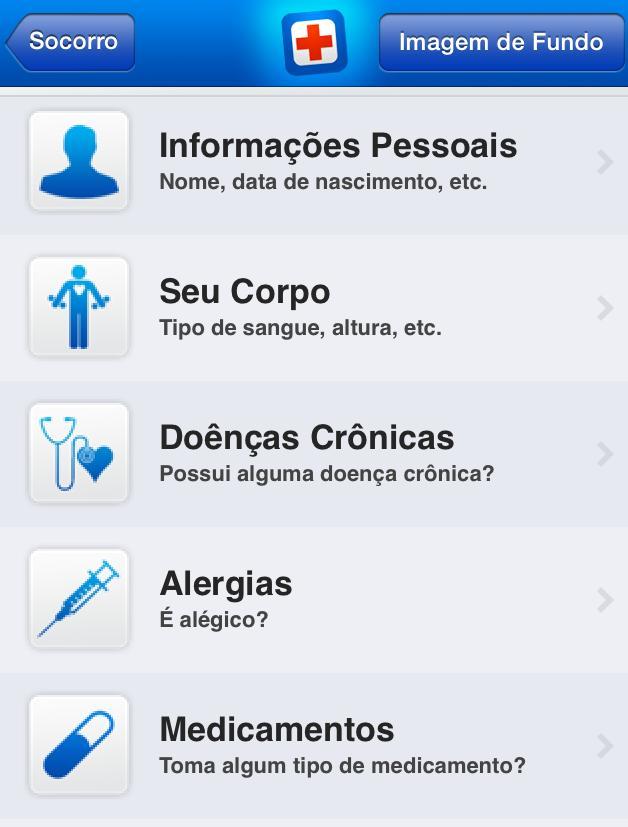Open Imagem de Fundo settings
Image resolution: width=628 pixels, height=827 pixels.
click(500, 42)
